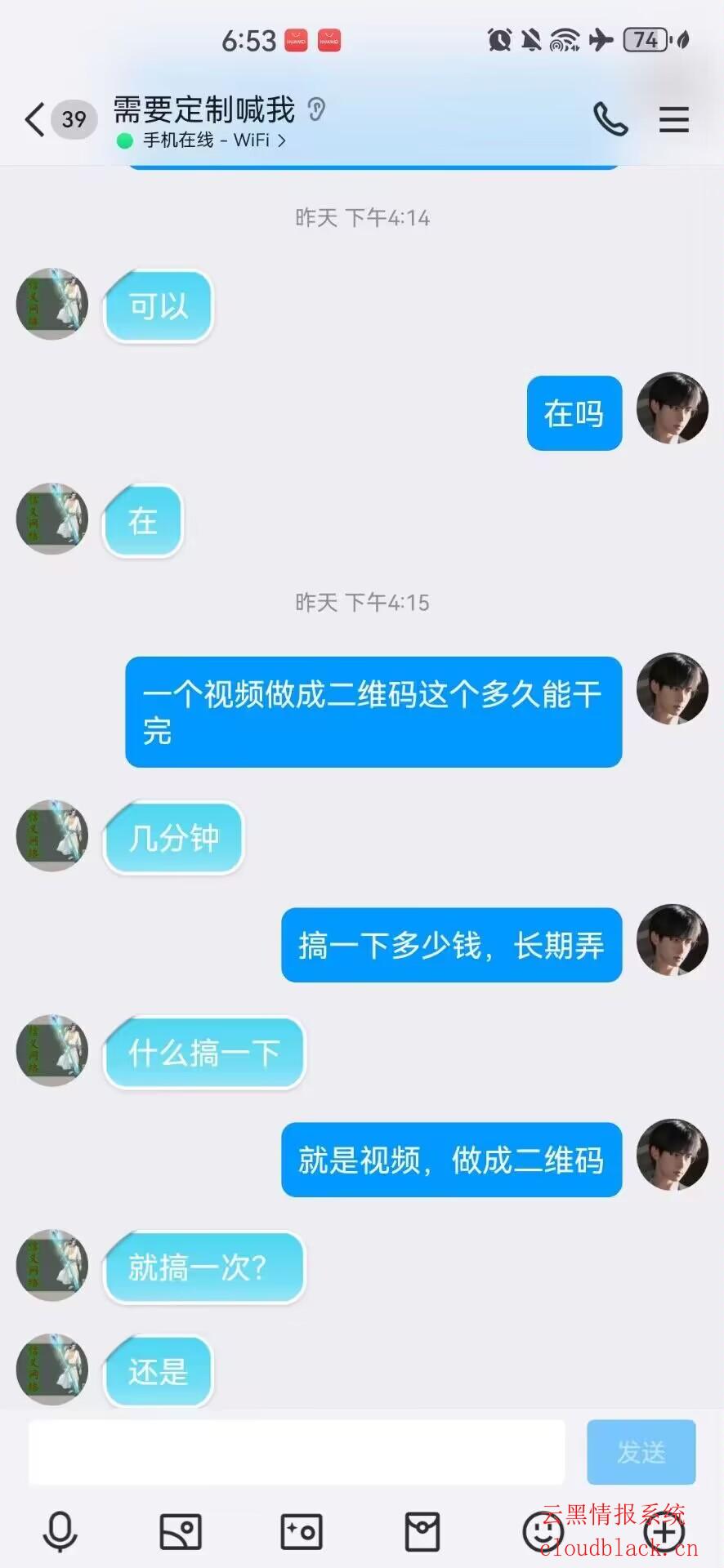Open the photo gallery picker

tap(181, 1530)
